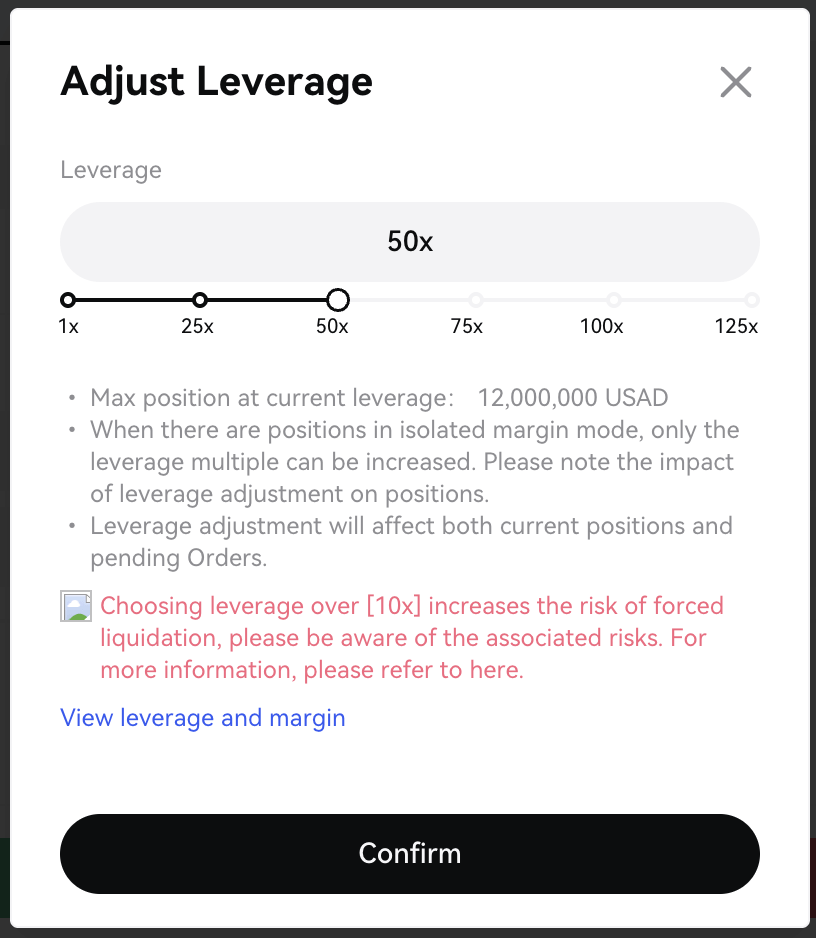The width and height of the screenshot is (816, 938).
Task: Close the Adjust Leverage dialog
Action: click(735, 82)
